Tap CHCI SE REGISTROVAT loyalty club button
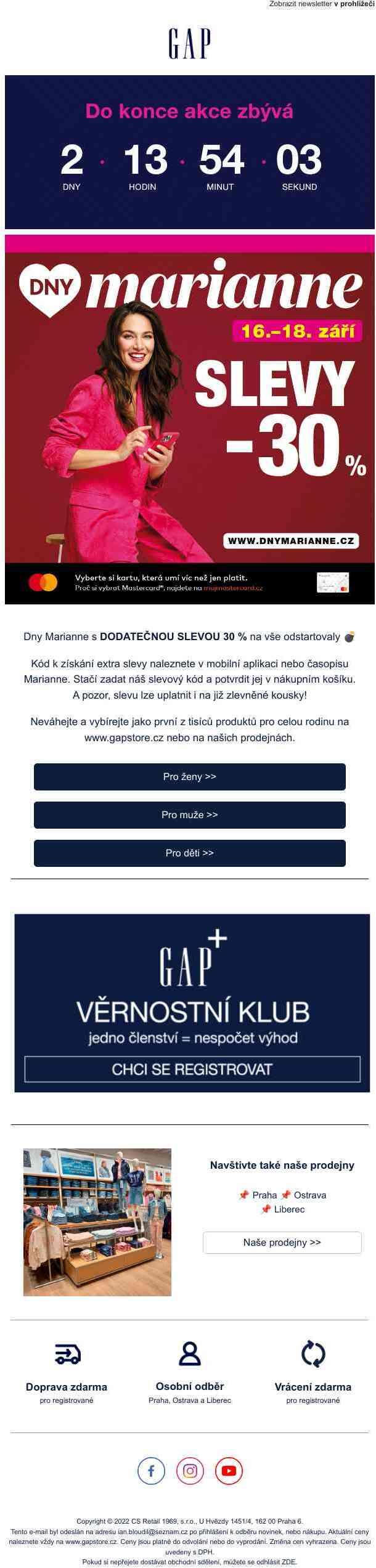Screen dimensions: 376x1568 tap(192, 1069)
